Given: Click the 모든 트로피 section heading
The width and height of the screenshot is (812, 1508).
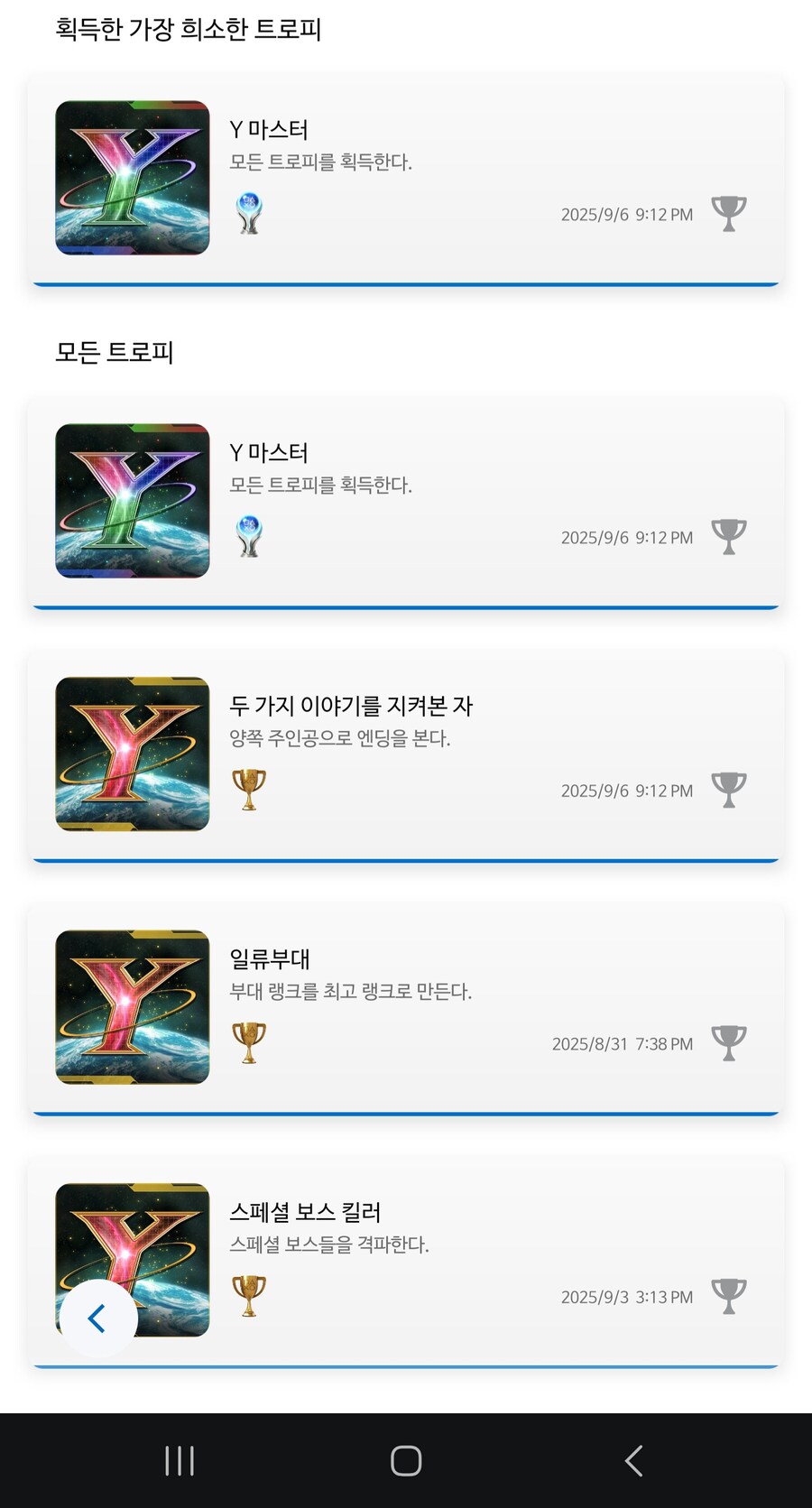Looking at the screenshot, I should [x=116, y=354].
